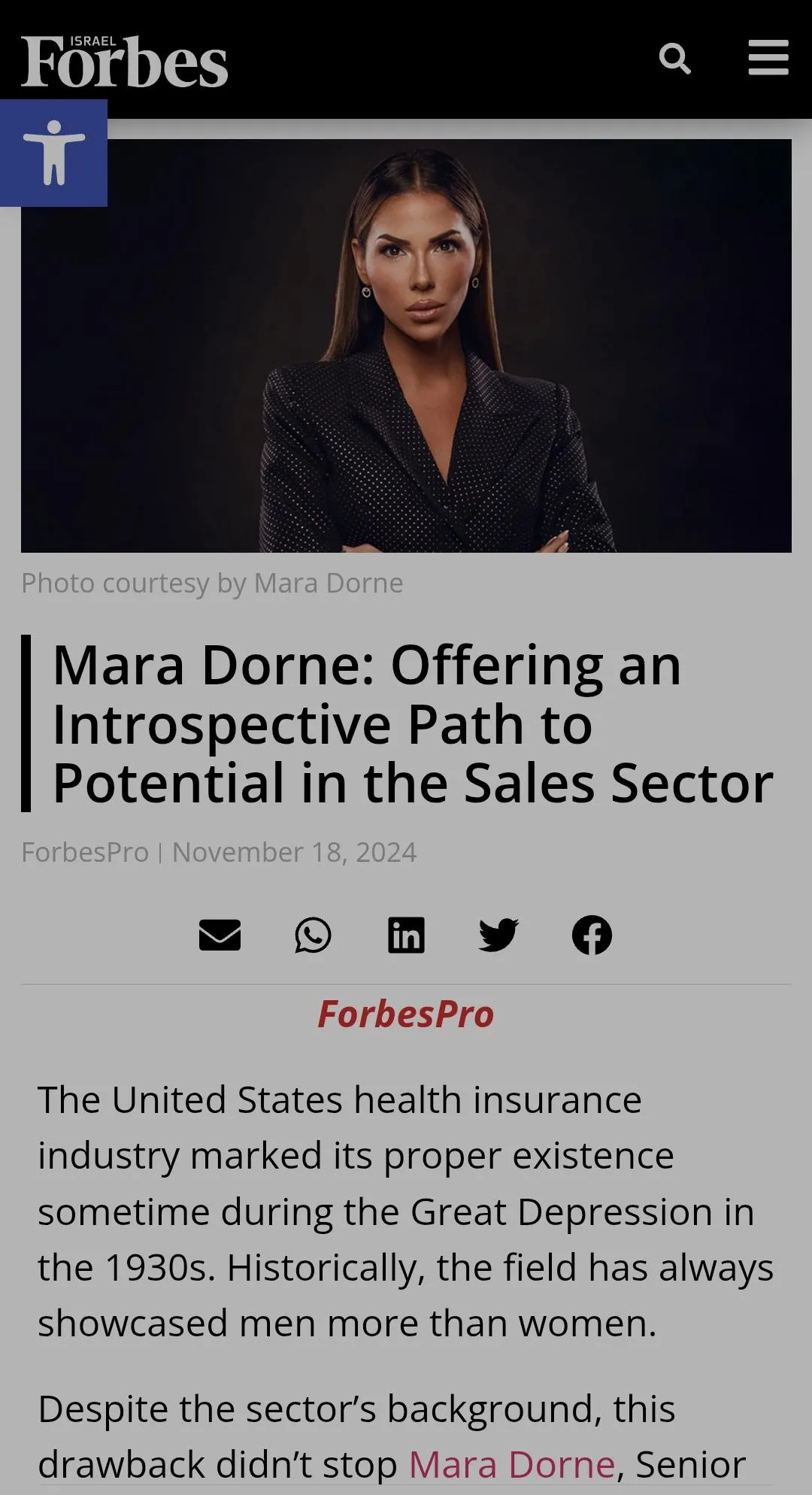
Task: Share the article on WhatsApp
Action: [313, 935]
